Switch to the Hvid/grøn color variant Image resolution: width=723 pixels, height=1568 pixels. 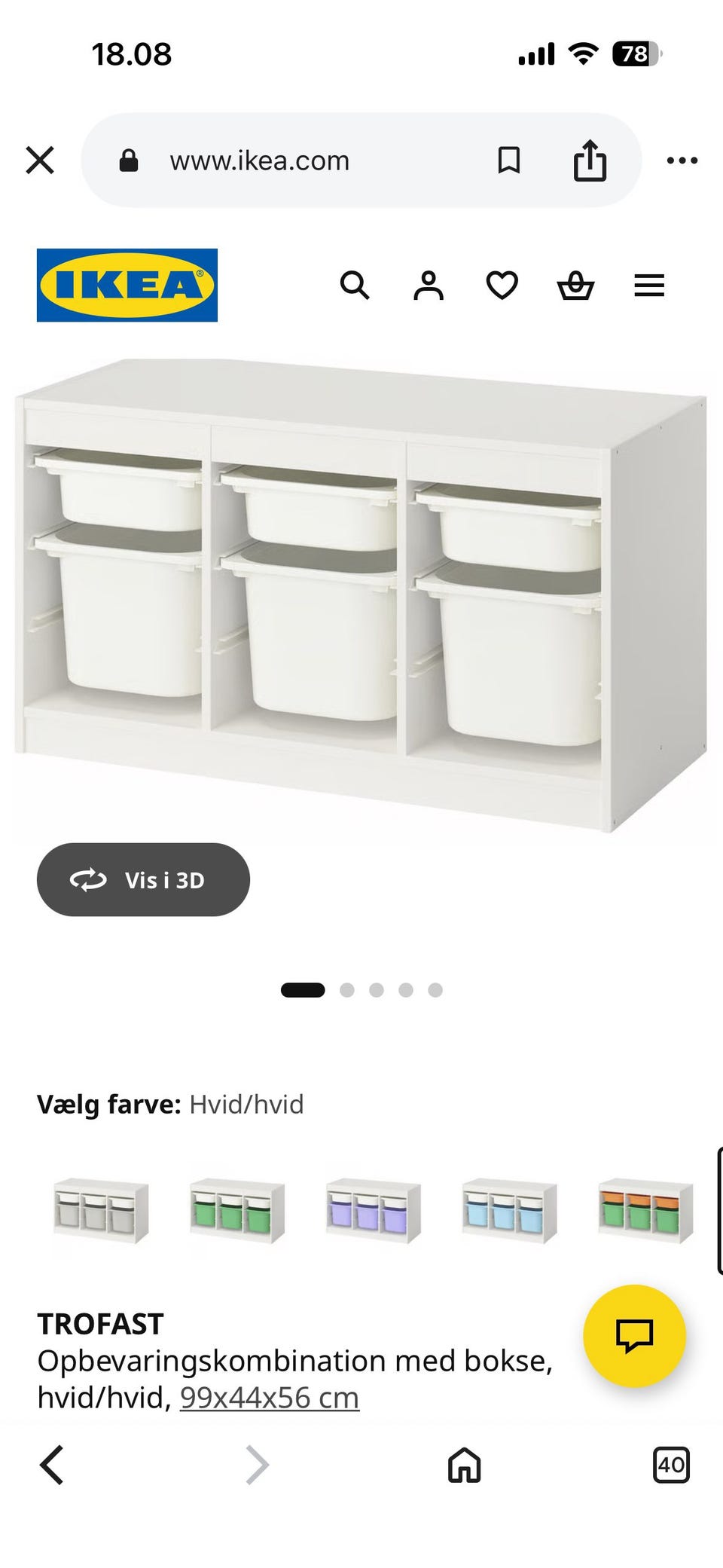236,1206
